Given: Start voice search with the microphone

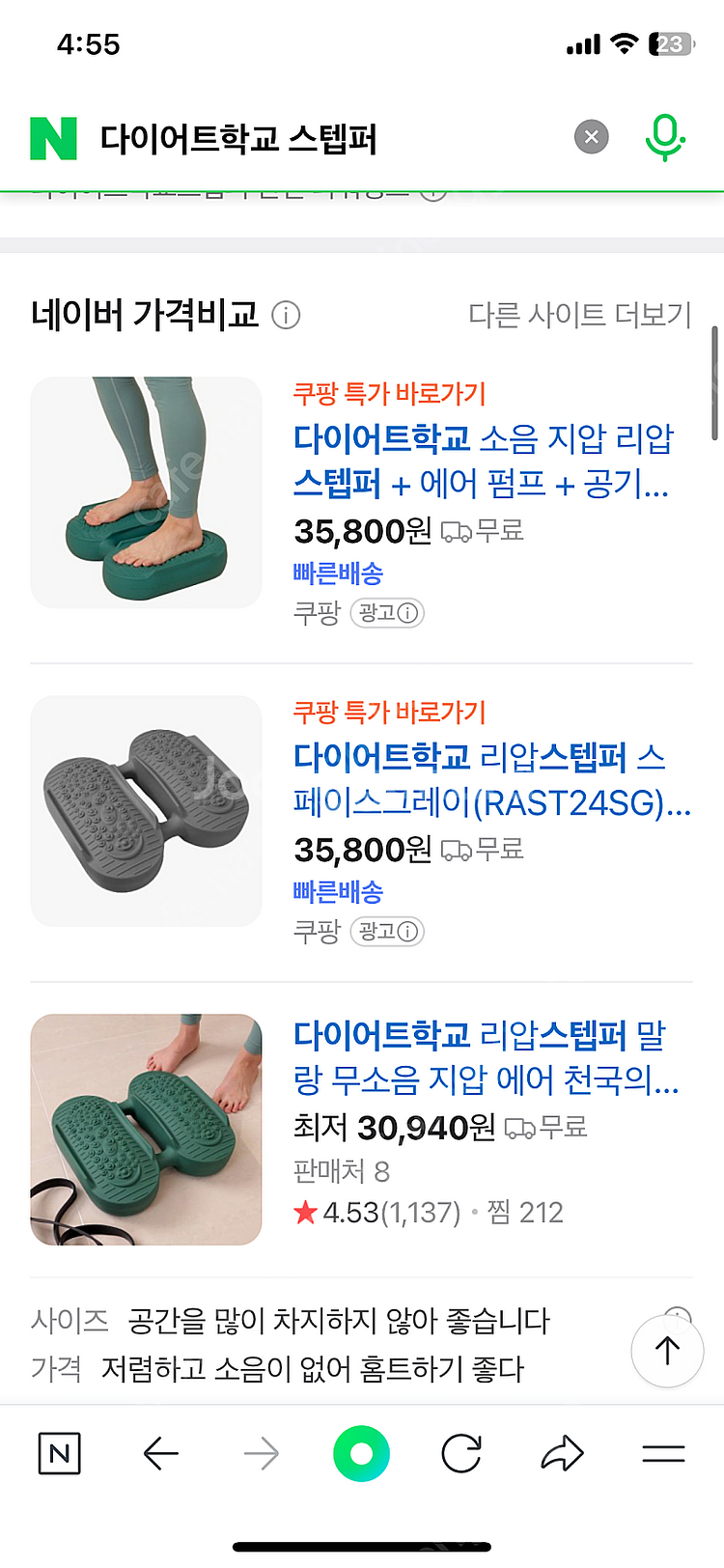Looking at the screenshot, I should [x=664, y=137].
